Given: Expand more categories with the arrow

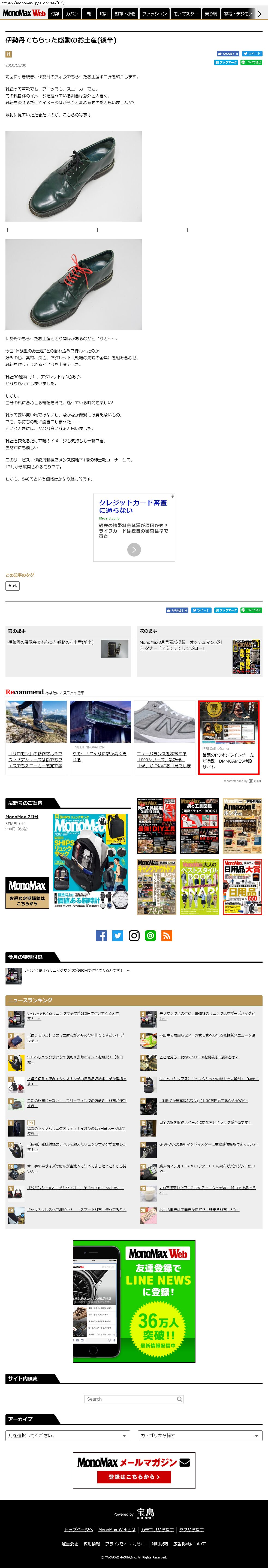Looking at the screenshot, I should coord(260,13).
